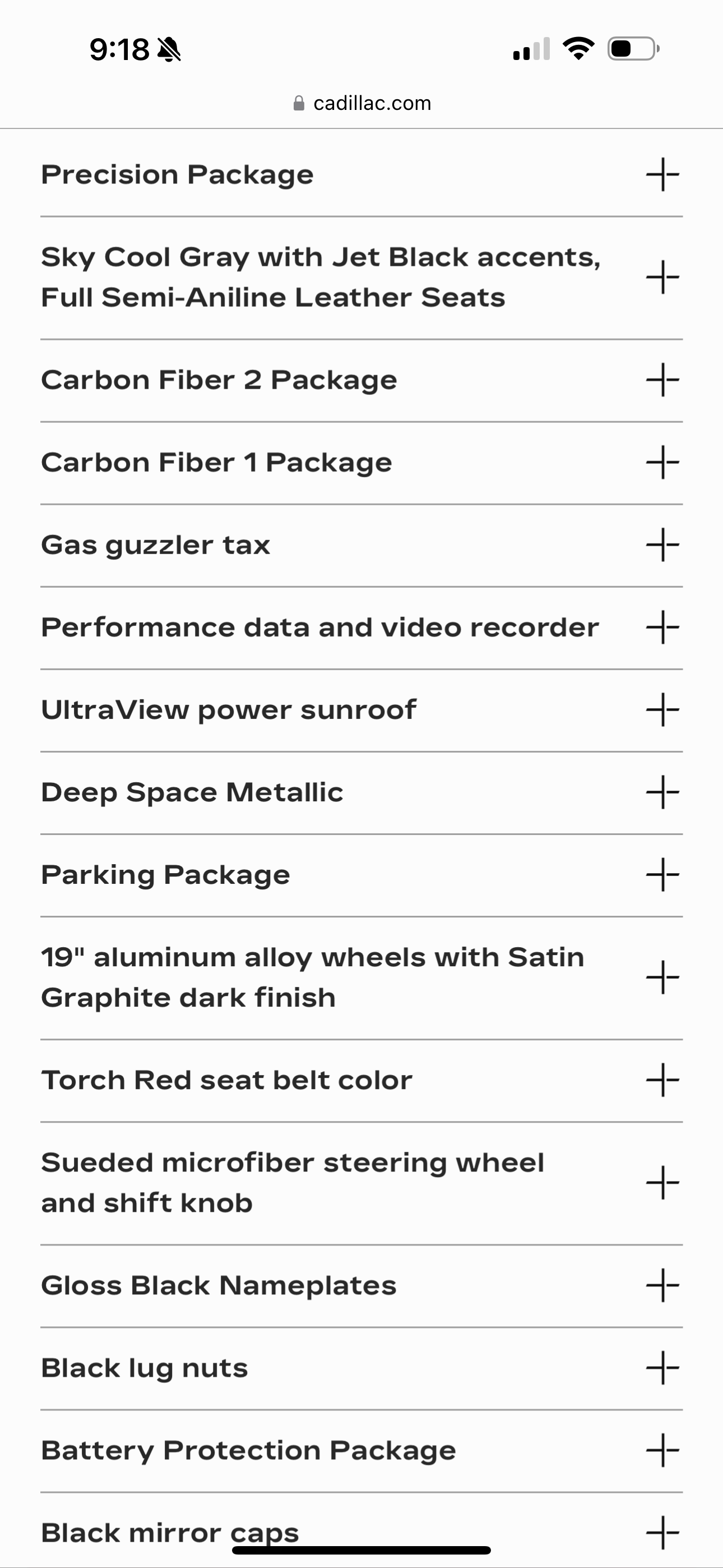Open Torch Red seat belt color details
723x1568 pixels.
pyautogui.click(x=662, y=1081)
